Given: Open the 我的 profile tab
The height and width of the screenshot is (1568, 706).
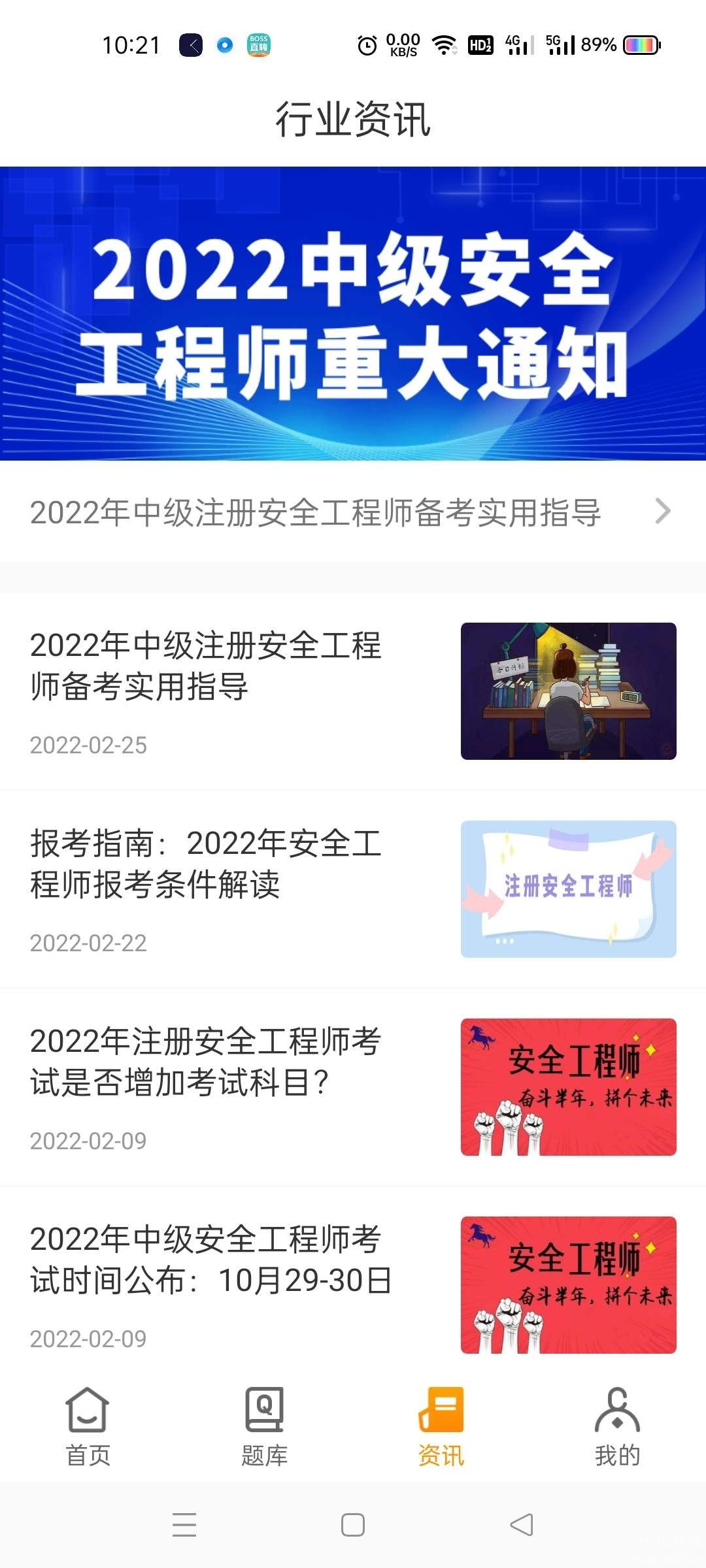Looking at the screenshot, I should (x=617, y=1428).
